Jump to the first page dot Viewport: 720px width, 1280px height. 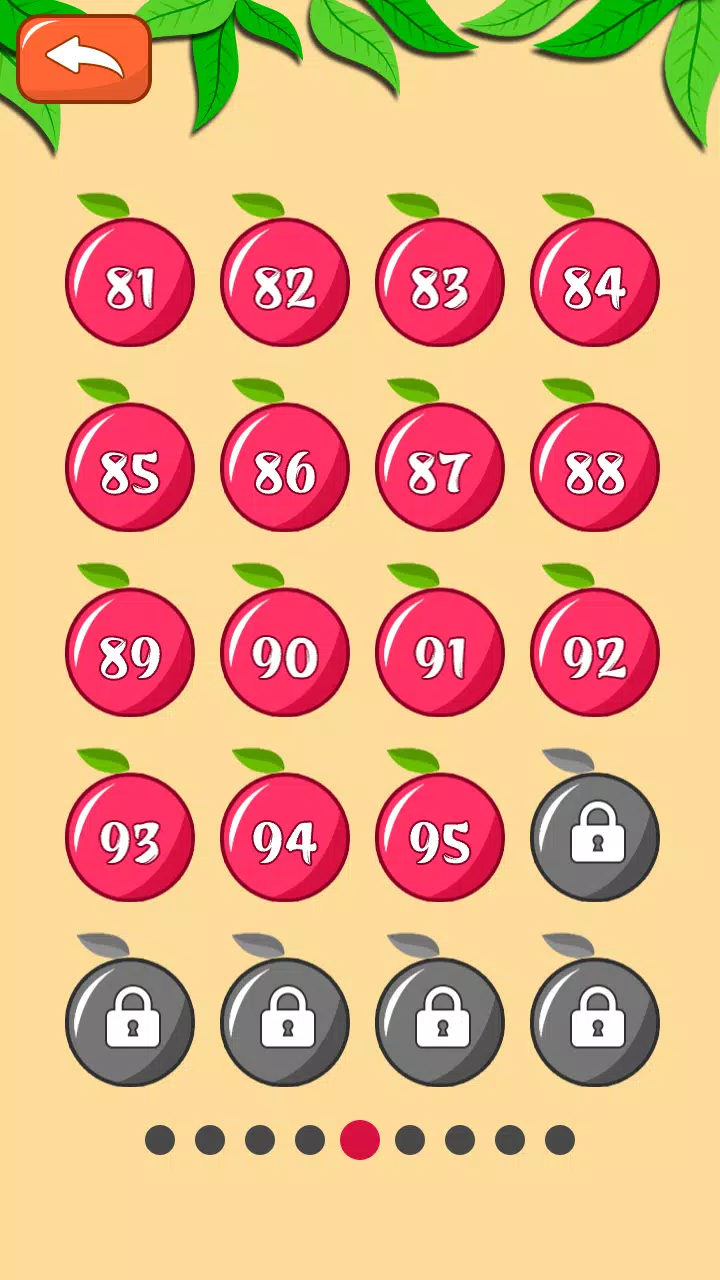[x=160, y=1140]
